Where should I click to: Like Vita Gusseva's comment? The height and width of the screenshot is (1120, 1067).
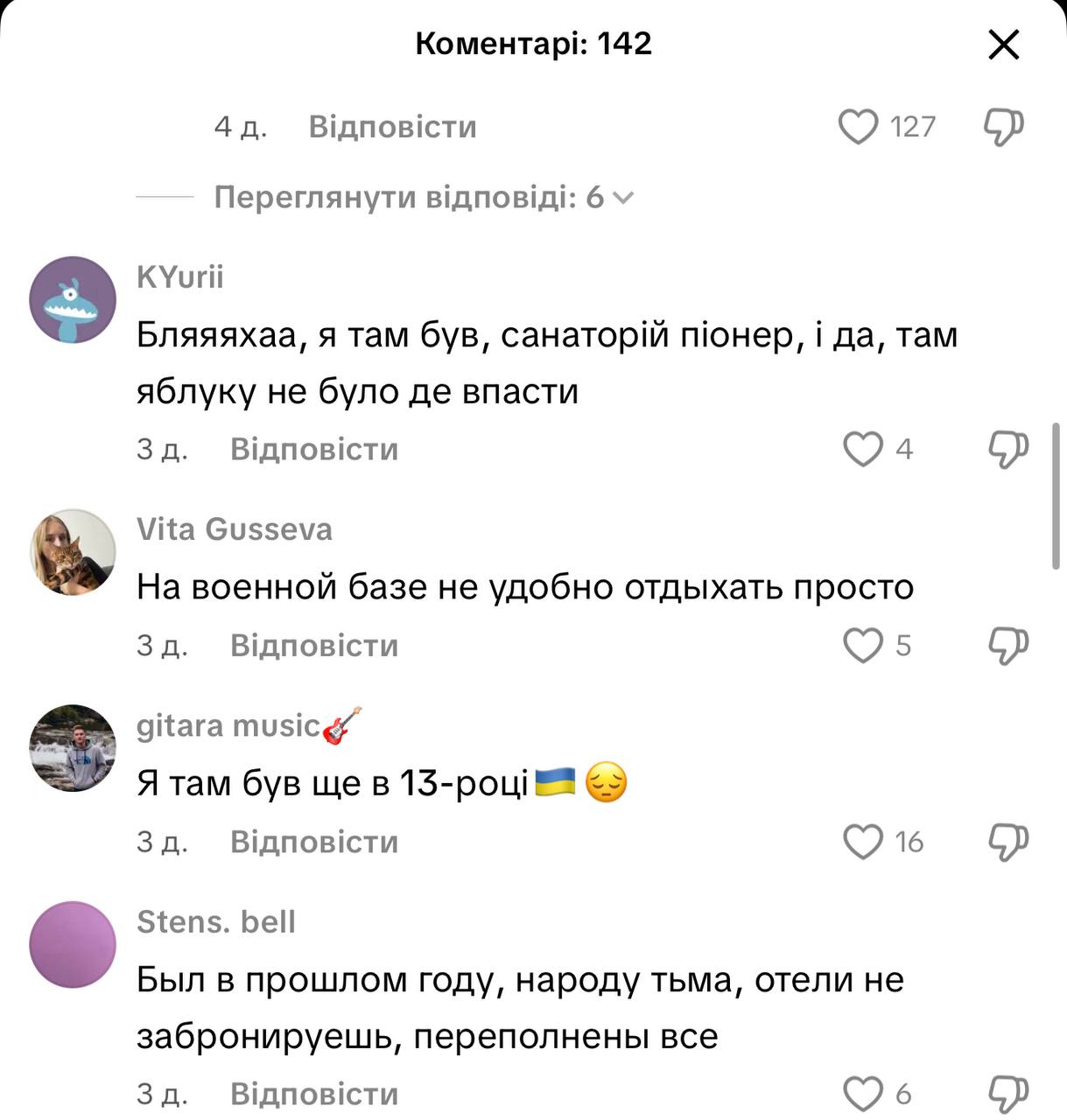862,646
